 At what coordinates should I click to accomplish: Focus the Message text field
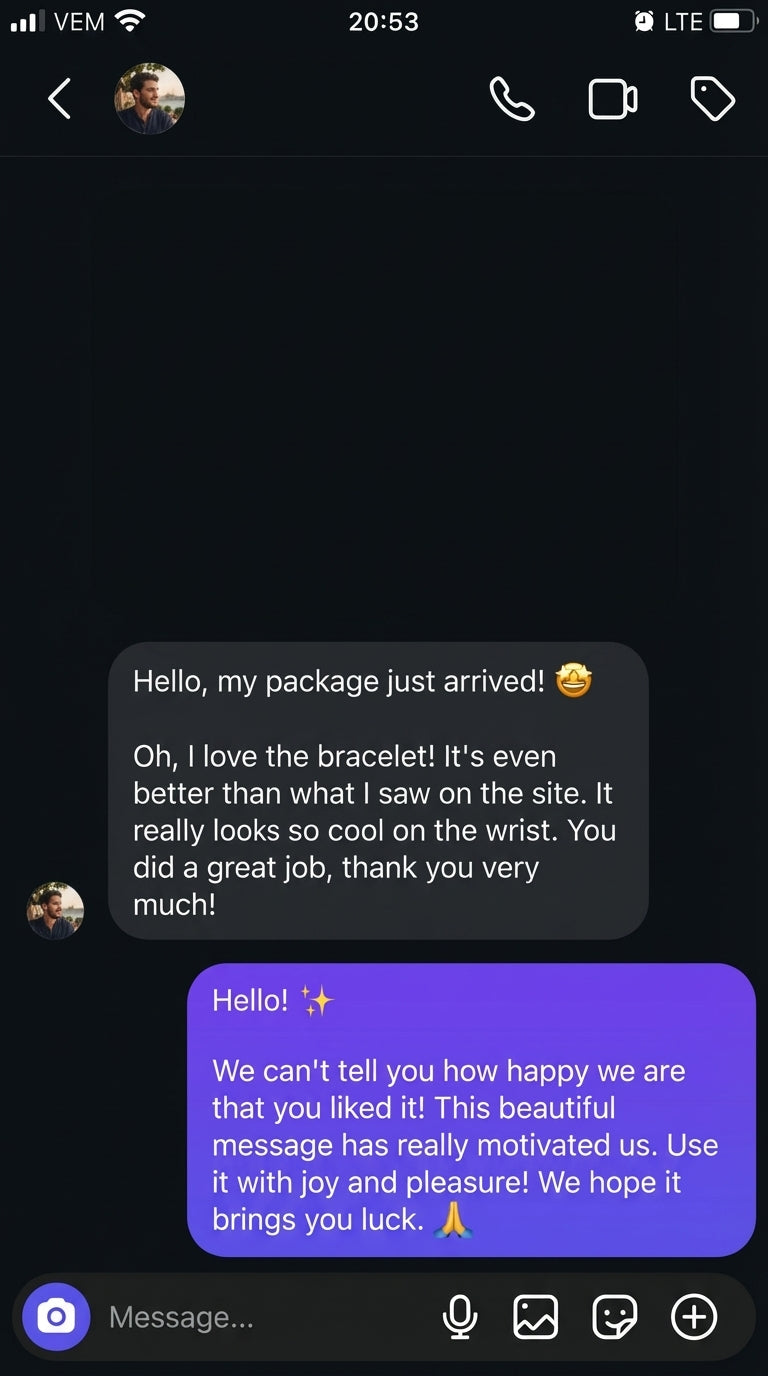260,1317
